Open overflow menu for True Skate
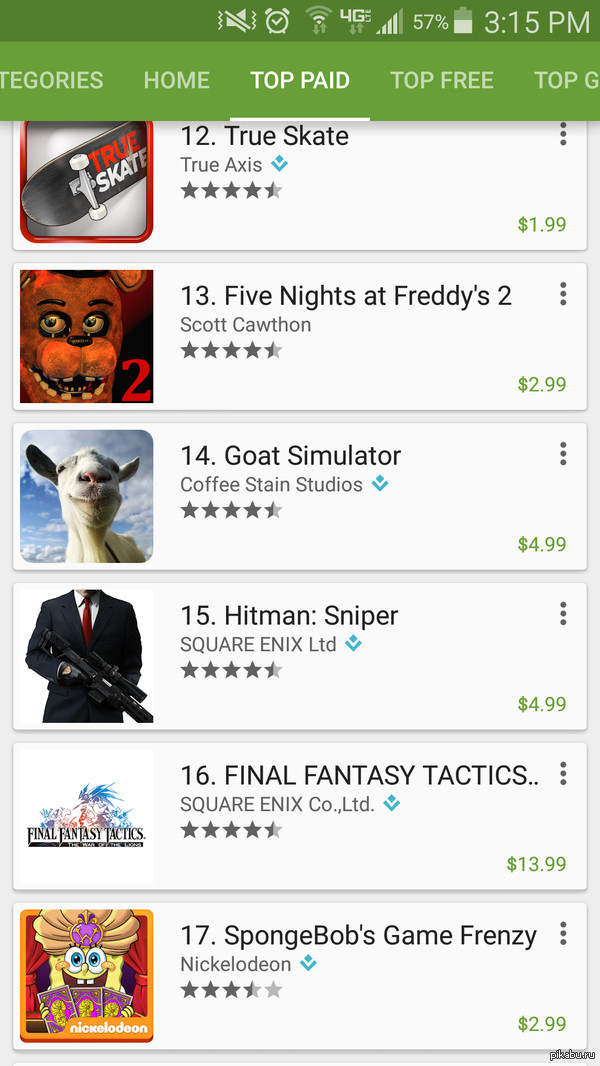The width and height of the screenshot is (600, 1066). (x=563, y=134)
